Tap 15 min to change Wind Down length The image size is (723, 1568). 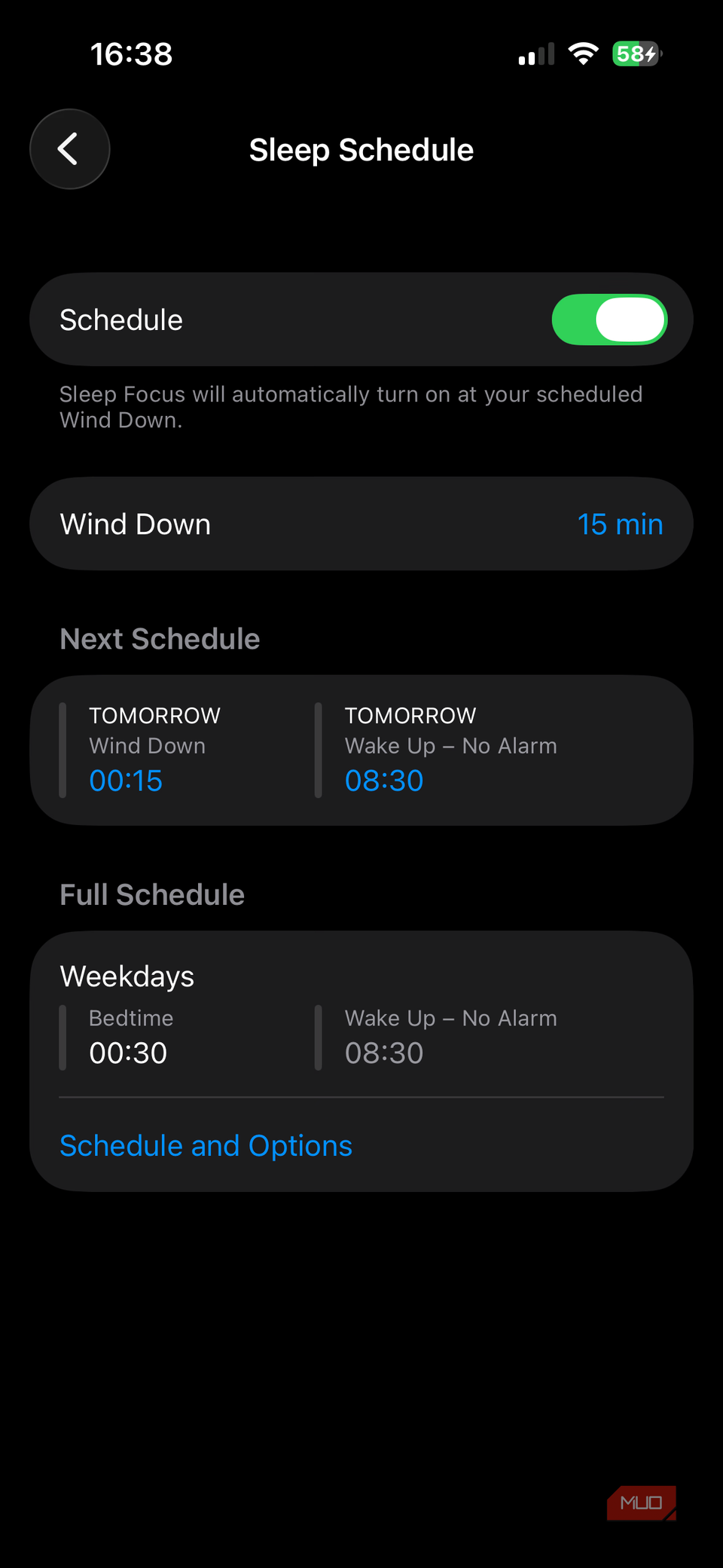pyautogui.click(x=620, y=524)
